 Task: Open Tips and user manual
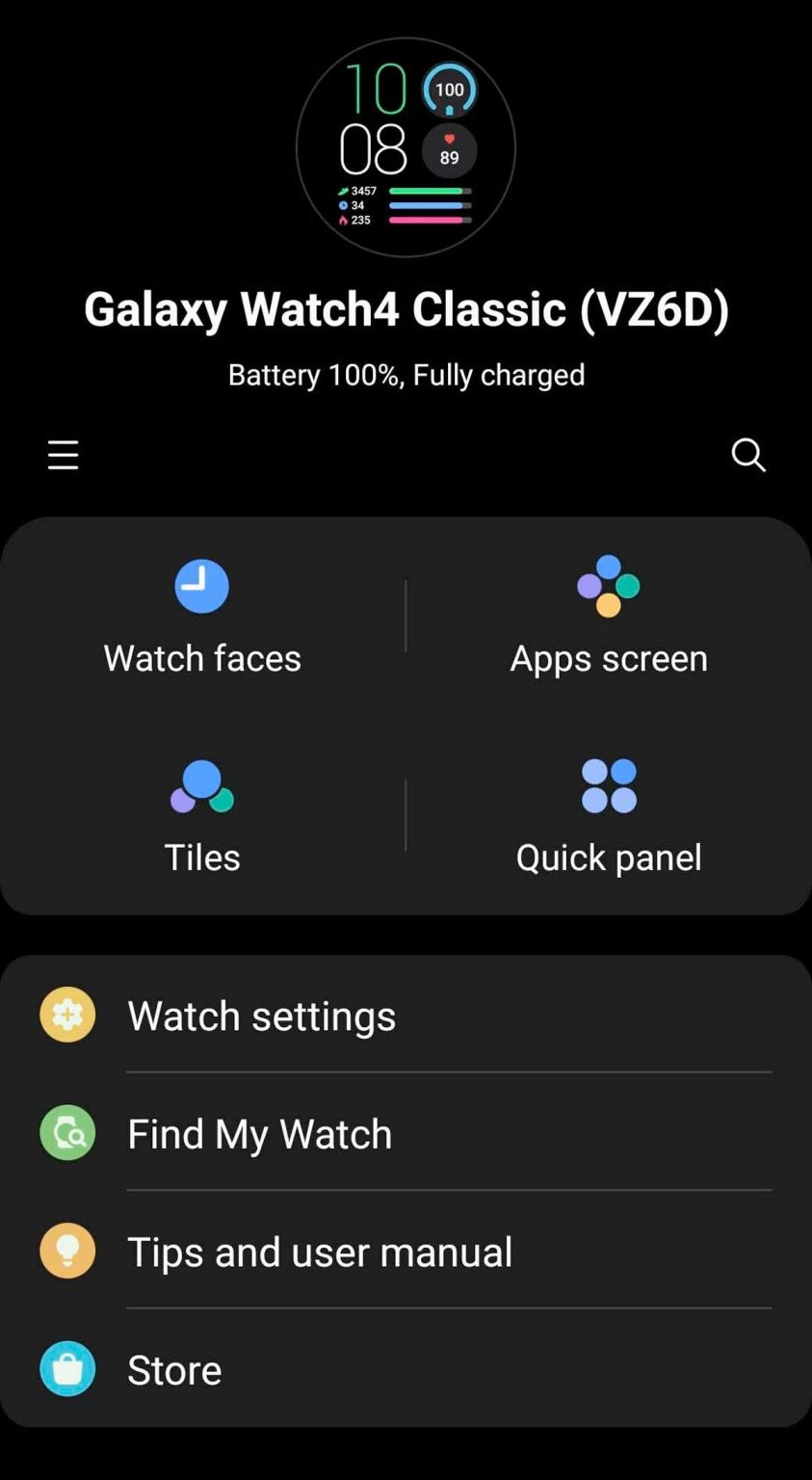(319, 1252)
